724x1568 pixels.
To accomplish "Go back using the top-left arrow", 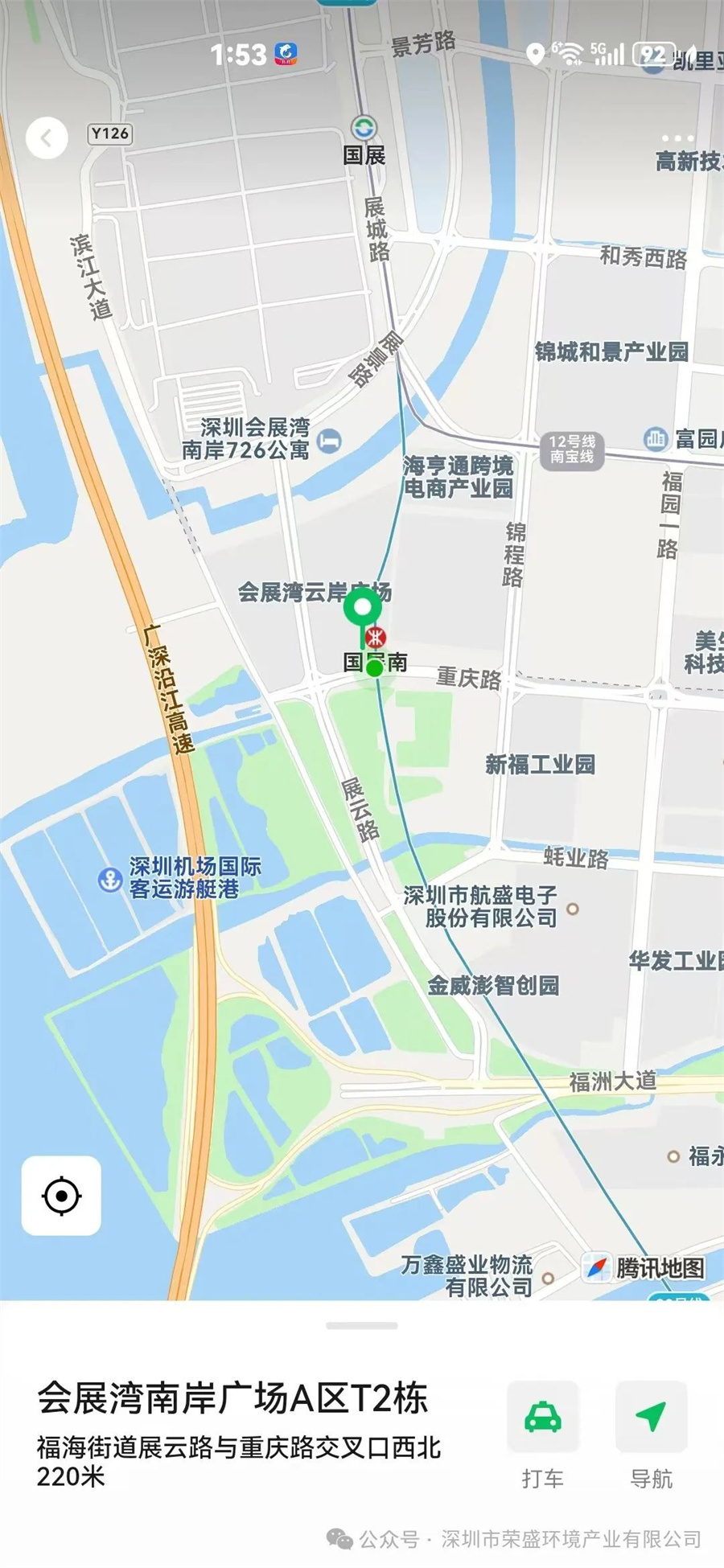I will pos(46,138).
